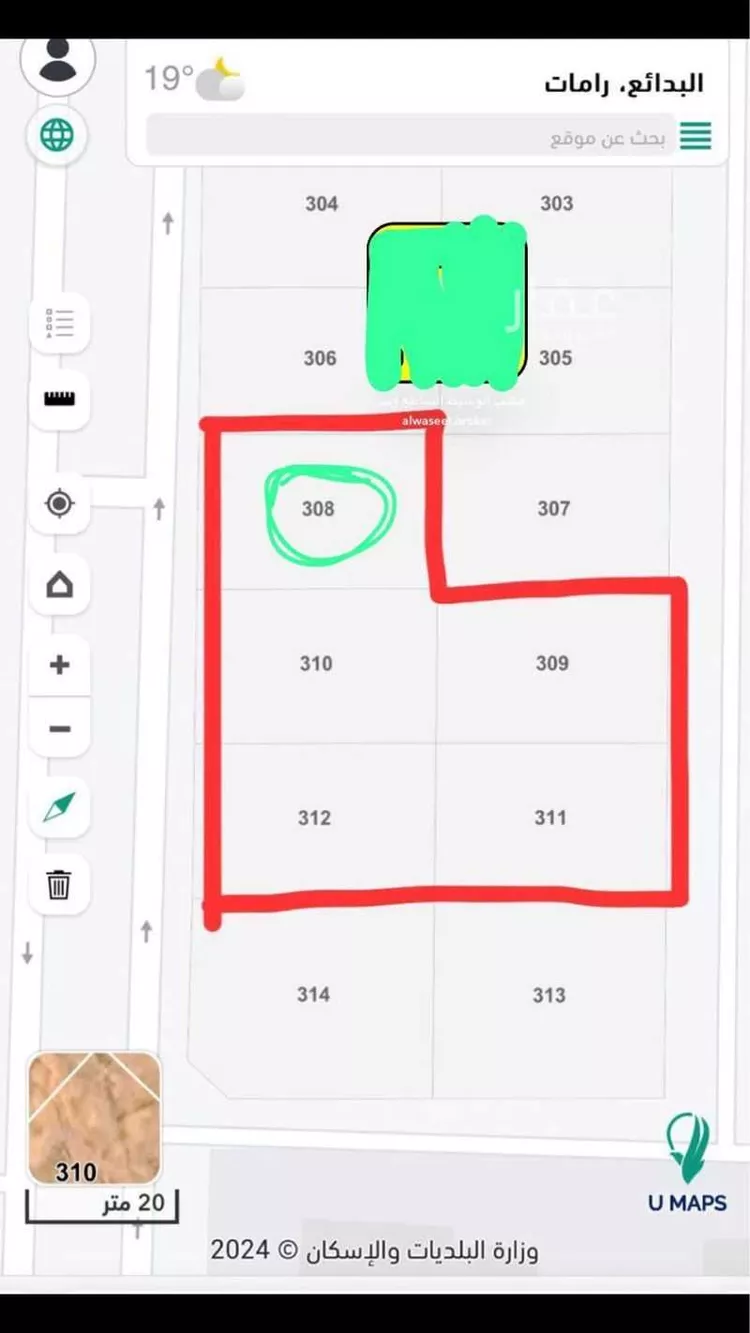Screen dimensions: 750x1333
Task: Tap the globe language button
Action: (x=58, y=134)
